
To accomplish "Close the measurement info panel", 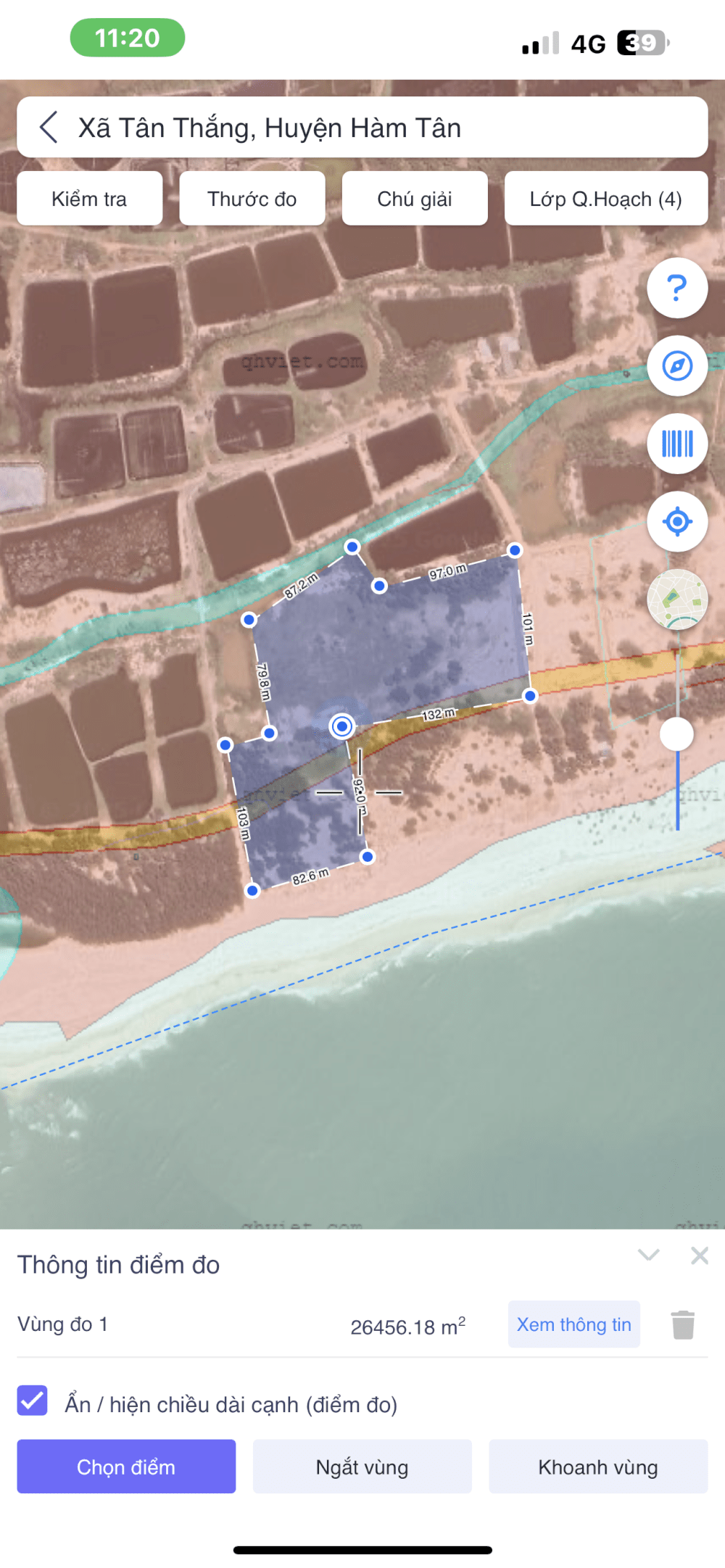I will [x=699, y=1255].
